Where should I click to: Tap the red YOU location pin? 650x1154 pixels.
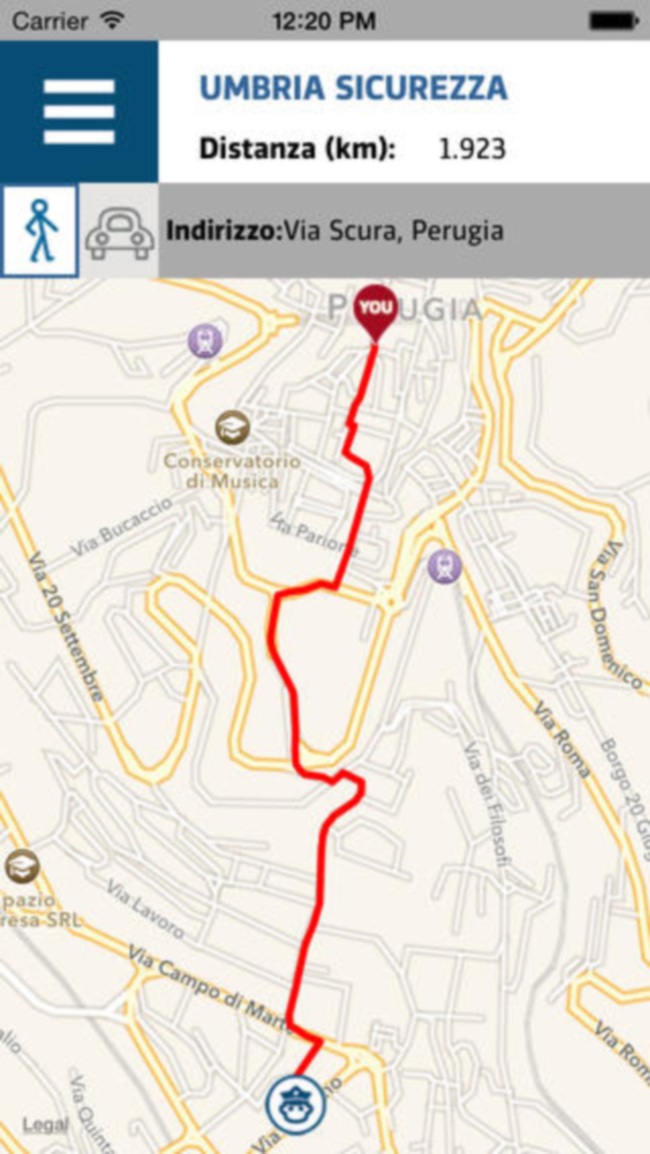pos(376,312)
